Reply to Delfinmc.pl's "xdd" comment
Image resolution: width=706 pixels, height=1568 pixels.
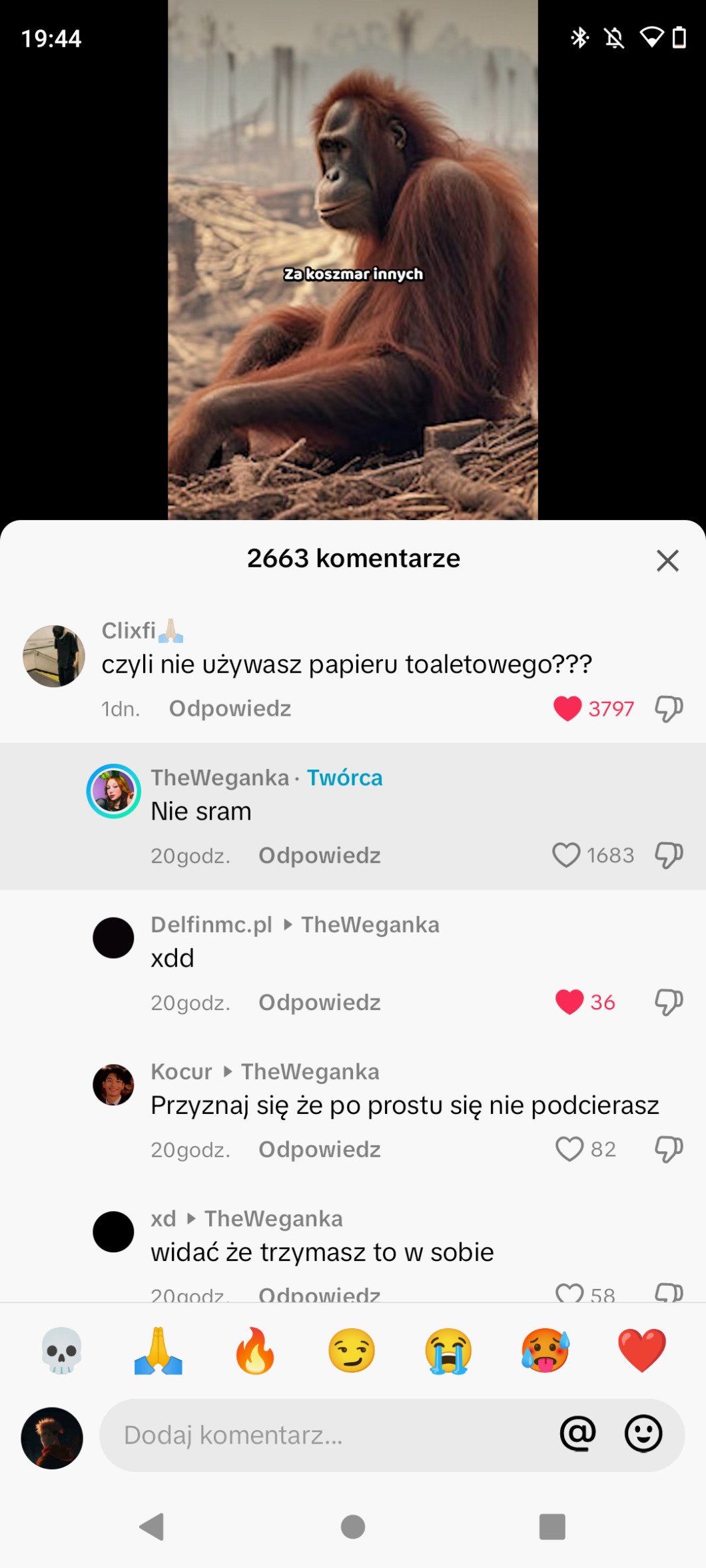(x=319, y=1003)
